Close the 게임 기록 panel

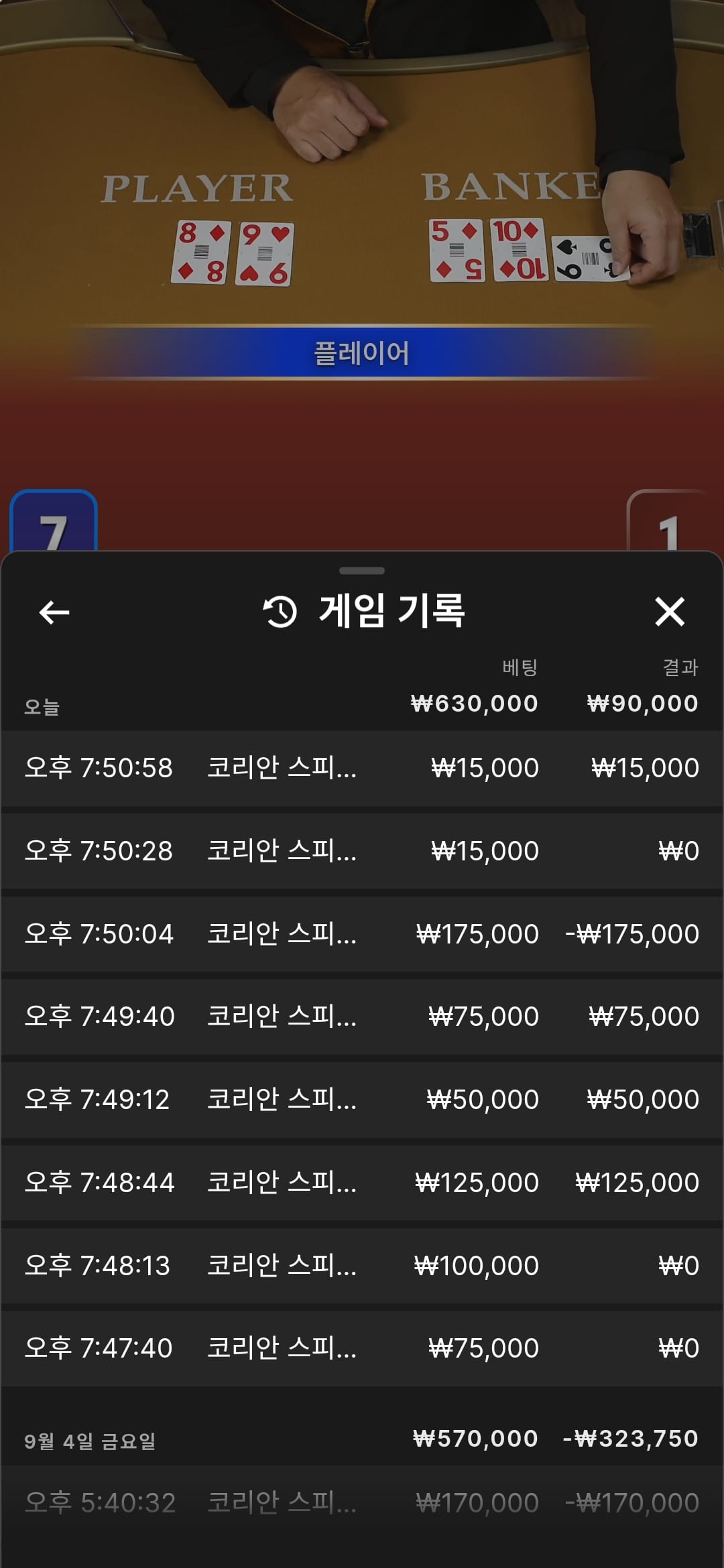click(669, 612)
